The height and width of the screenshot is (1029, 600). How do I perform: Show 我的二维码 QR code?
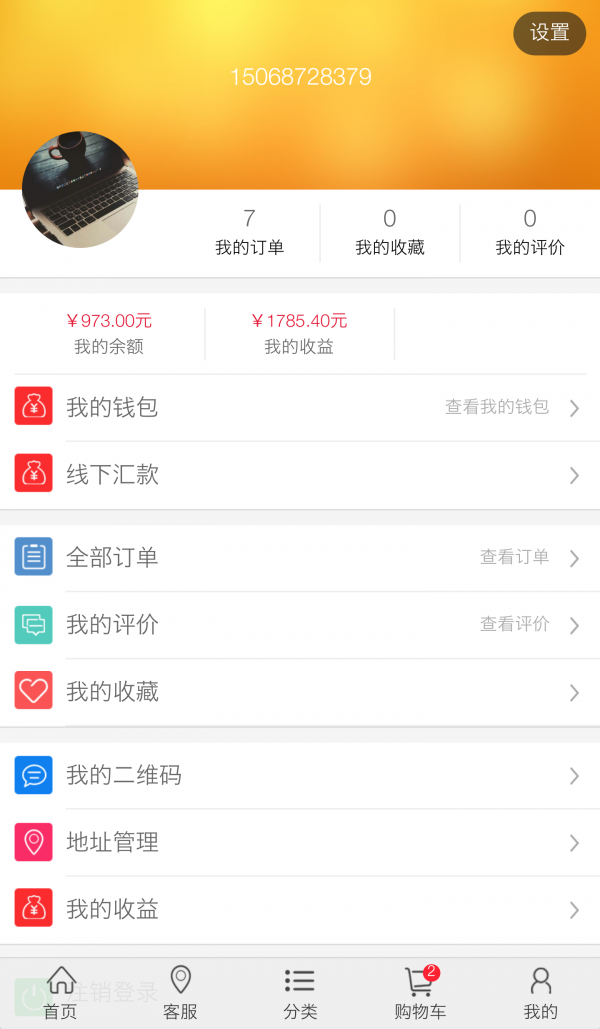300,775
